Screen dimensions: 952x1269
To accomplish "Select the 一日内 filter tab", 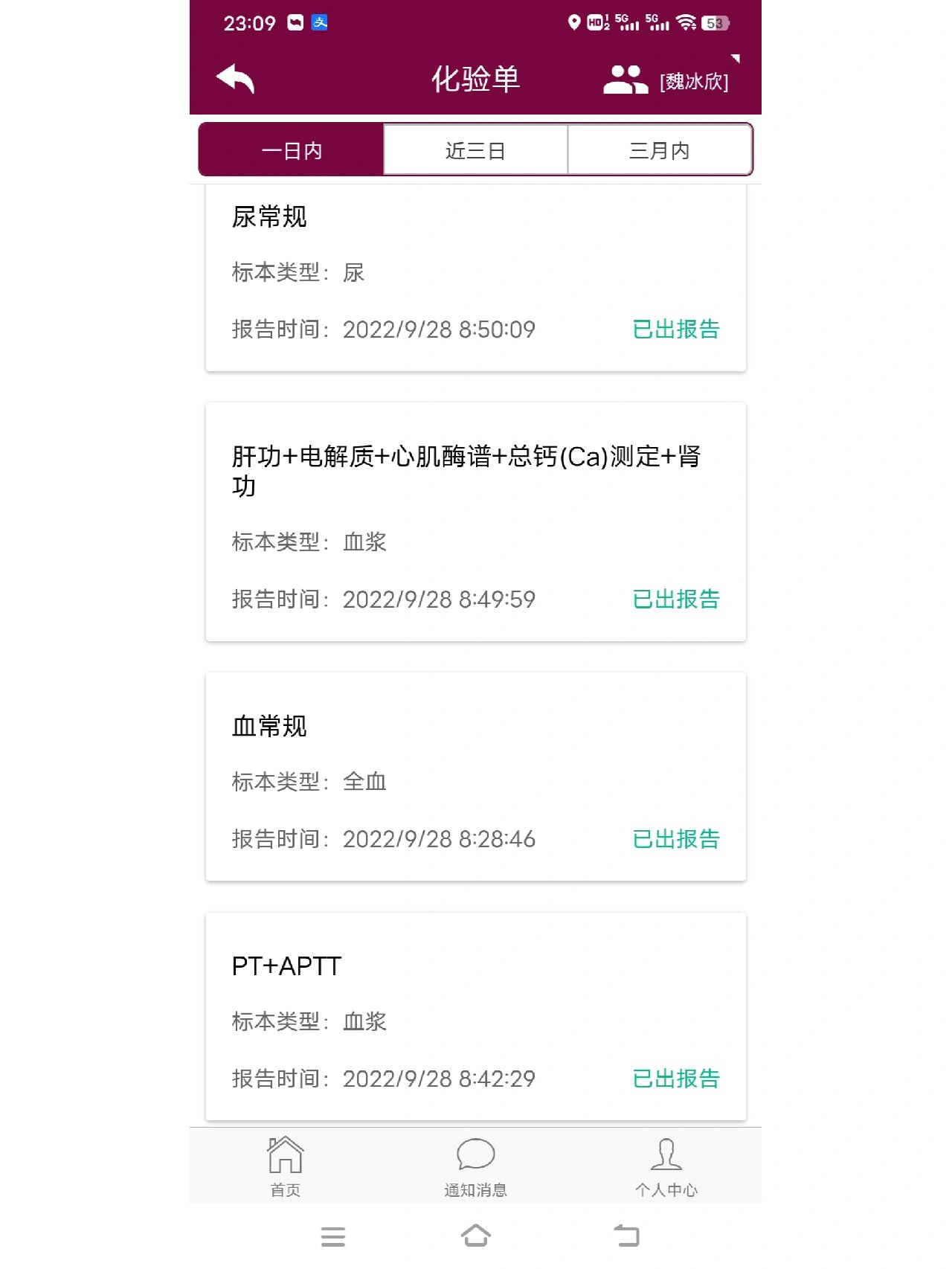I will [292, 150].
